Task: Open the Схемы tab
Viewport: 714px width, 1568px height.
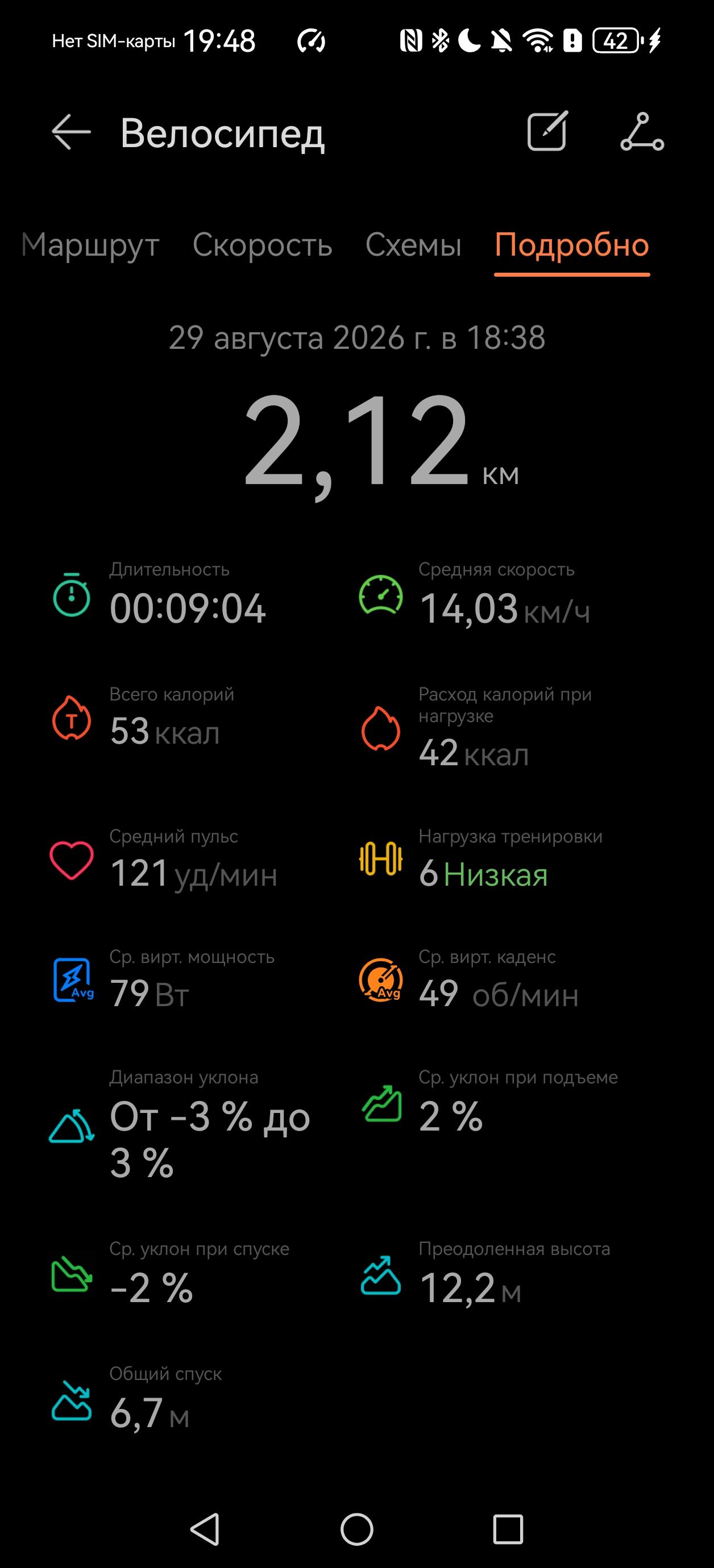Action: [x=413, y=245]
